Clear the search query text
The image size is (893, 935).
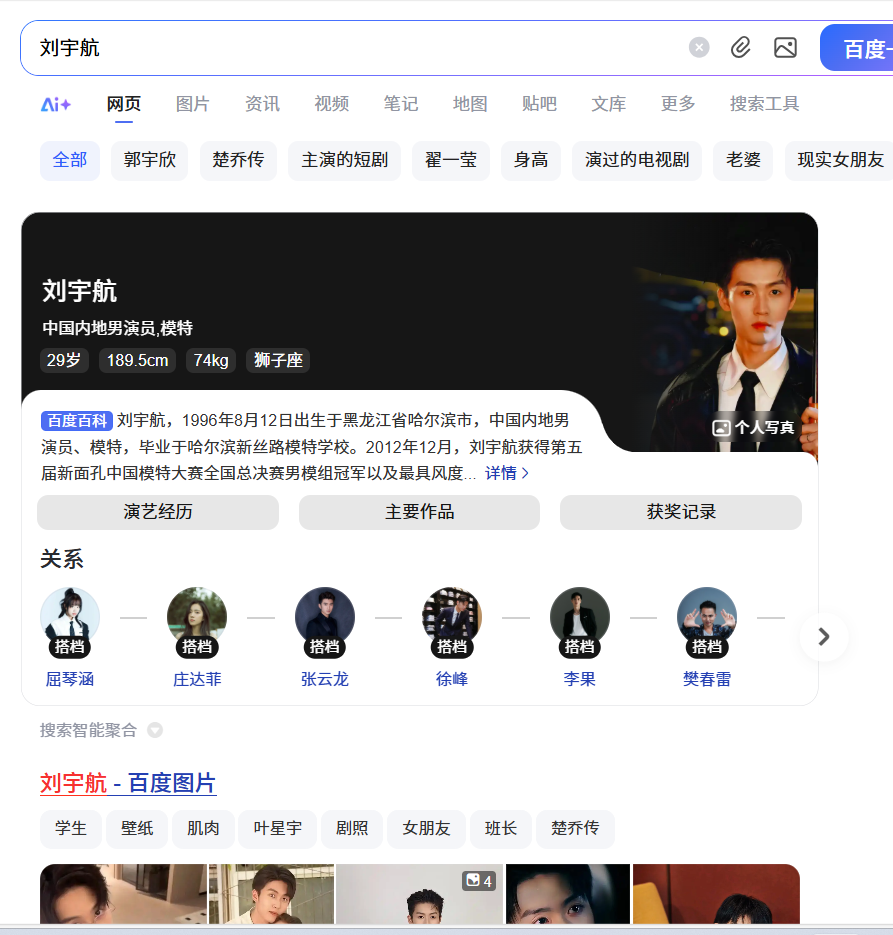click(x=699, y=47)
